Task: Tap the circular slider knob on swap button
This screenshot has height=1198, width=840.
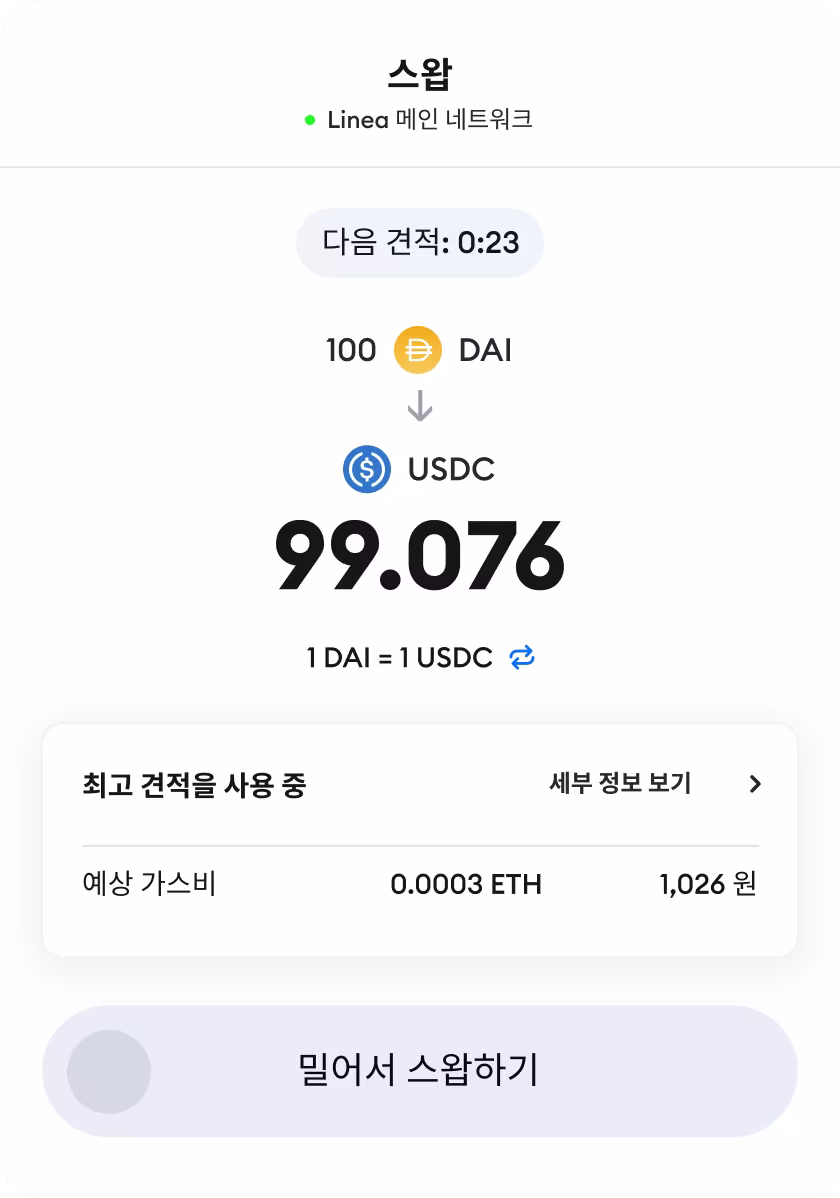Action: pos(108,1071)
